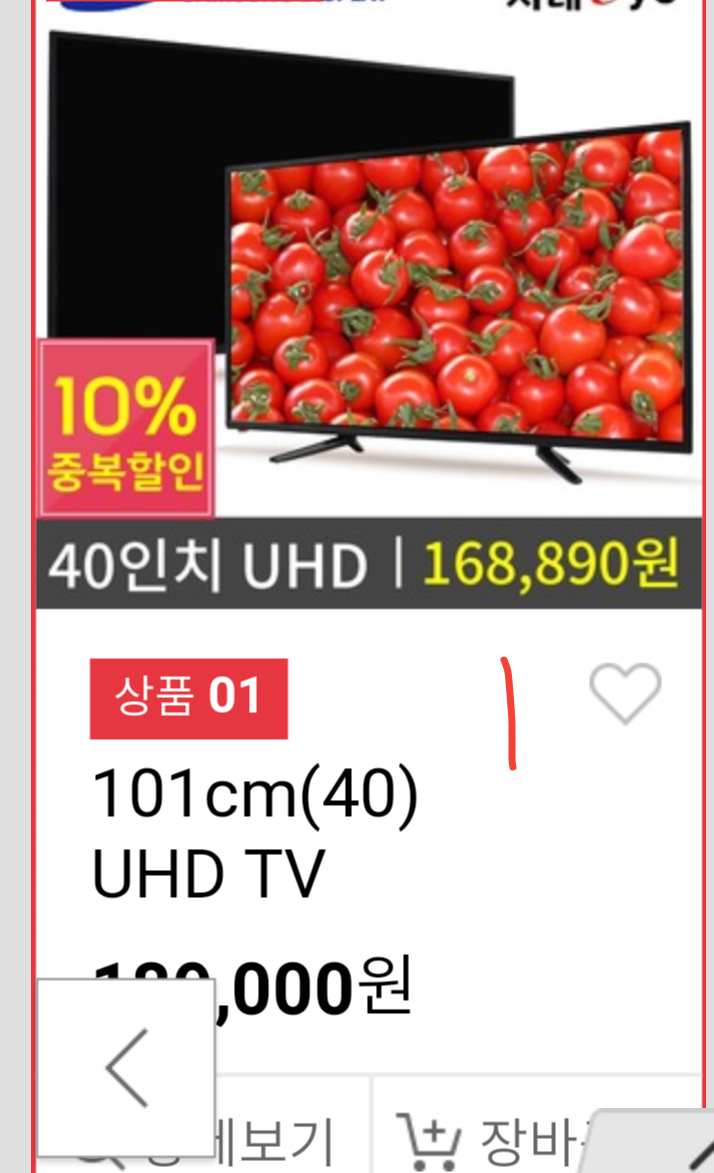Add the UHD TV to 장바구니
Screen dimensions: 714x1173
coord(490,1138)
